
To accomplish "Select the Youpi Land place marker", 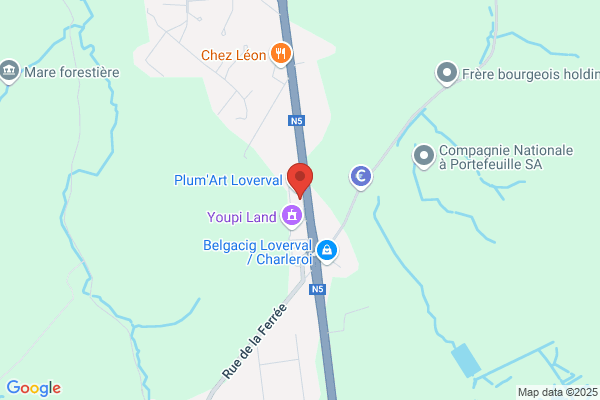I will (292, 217).
